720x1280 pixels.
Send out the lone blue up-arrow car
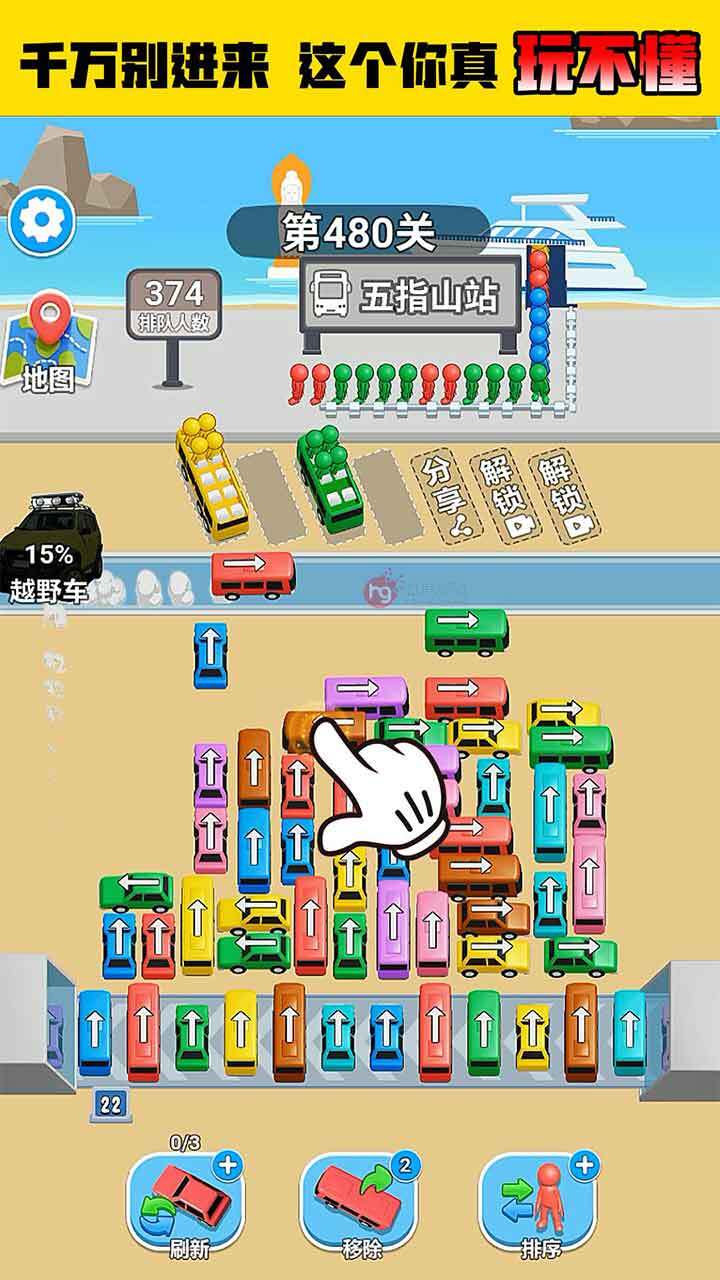point(210,655)
